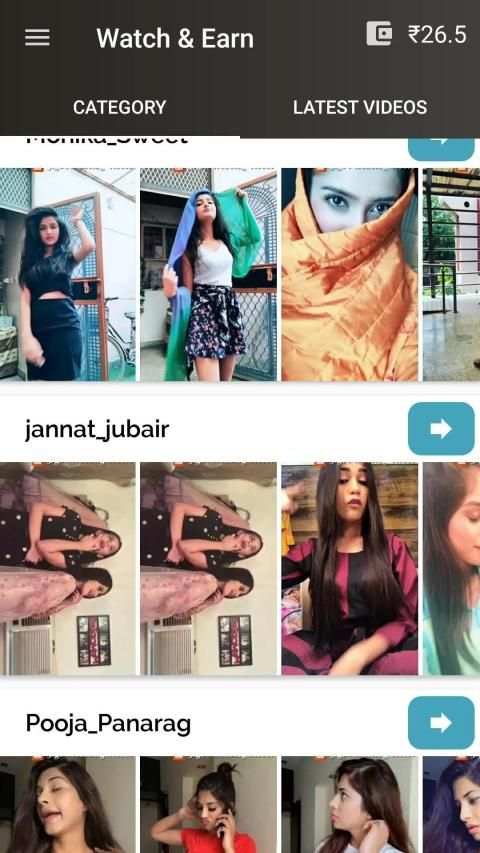The height and width of the screenshot is (853, 480).
Task: Open Pooja_Panarag category with arrow button
Action: 441,722
